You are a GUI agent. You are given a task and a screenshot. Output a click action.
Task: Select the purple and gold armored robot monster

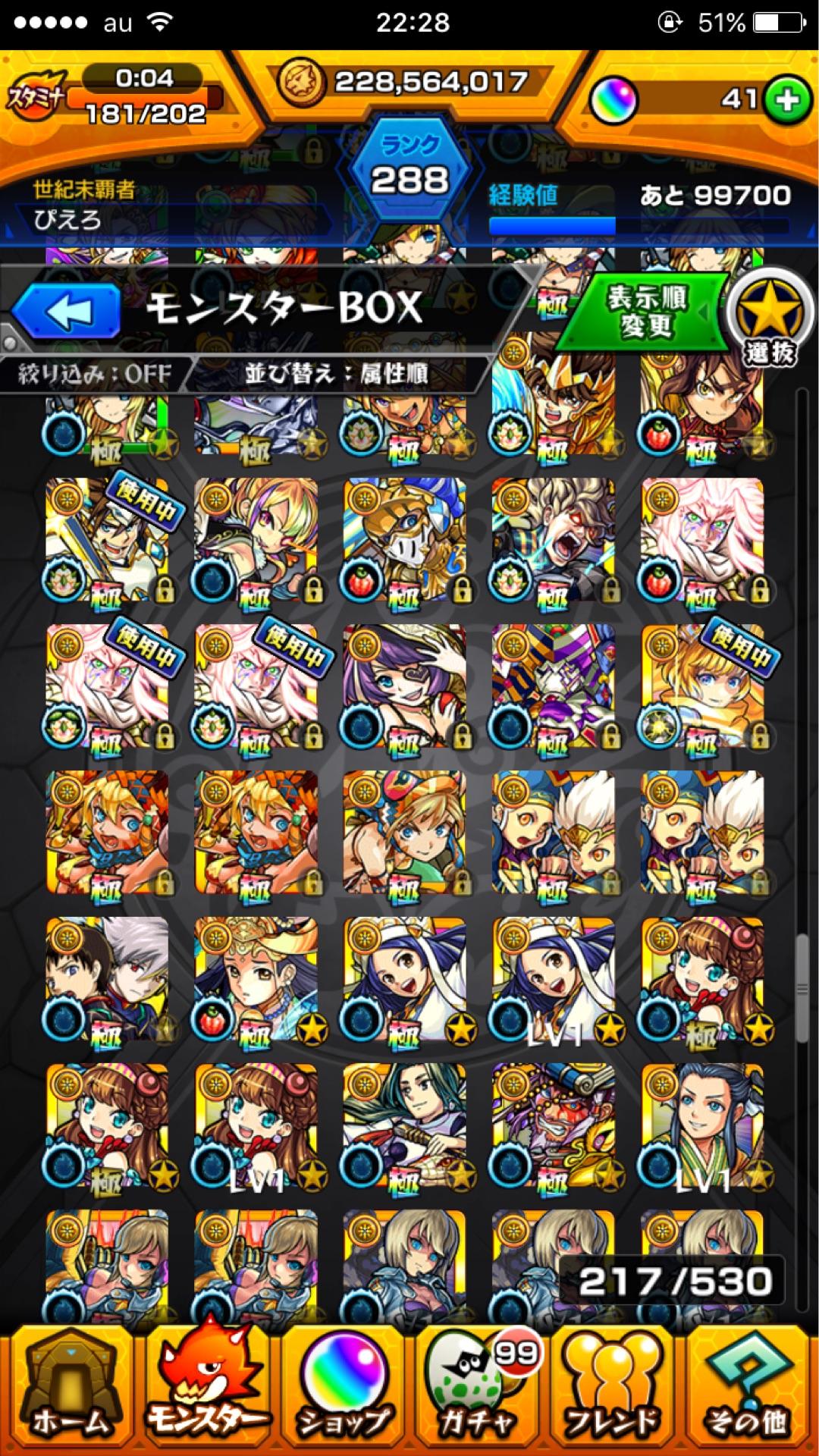click(553, 686)
